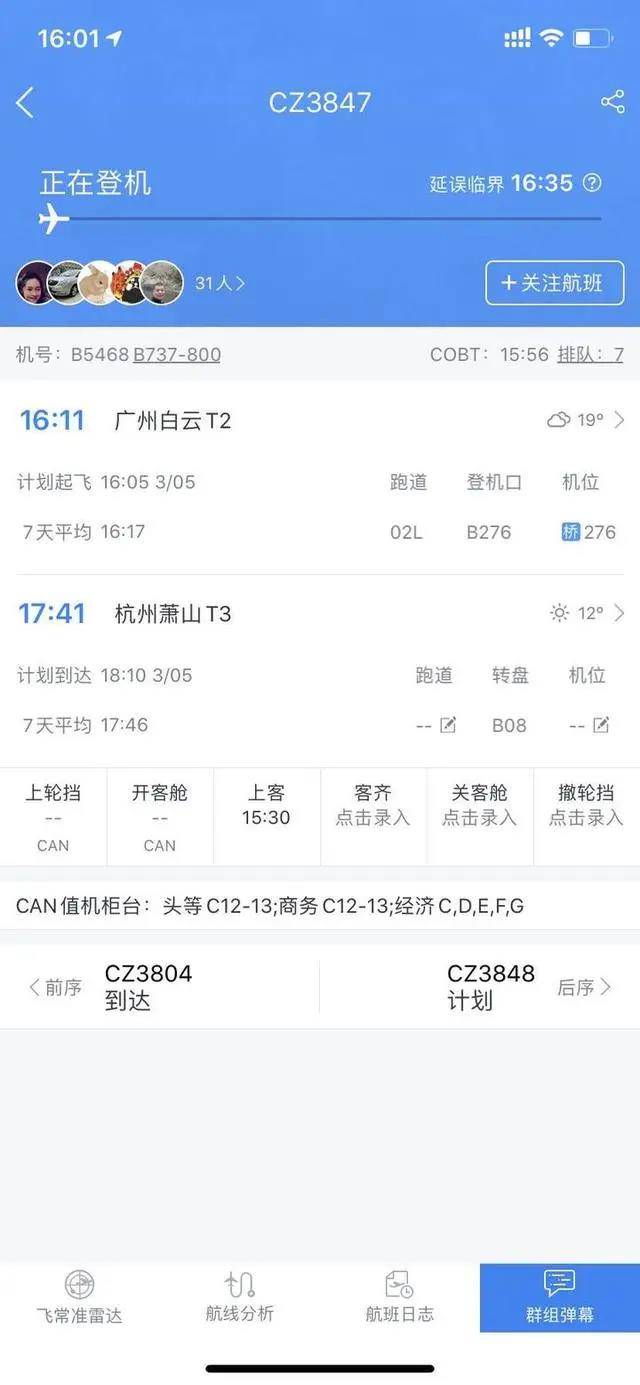Open the 排队: 7 queue link

pos(590,354)
